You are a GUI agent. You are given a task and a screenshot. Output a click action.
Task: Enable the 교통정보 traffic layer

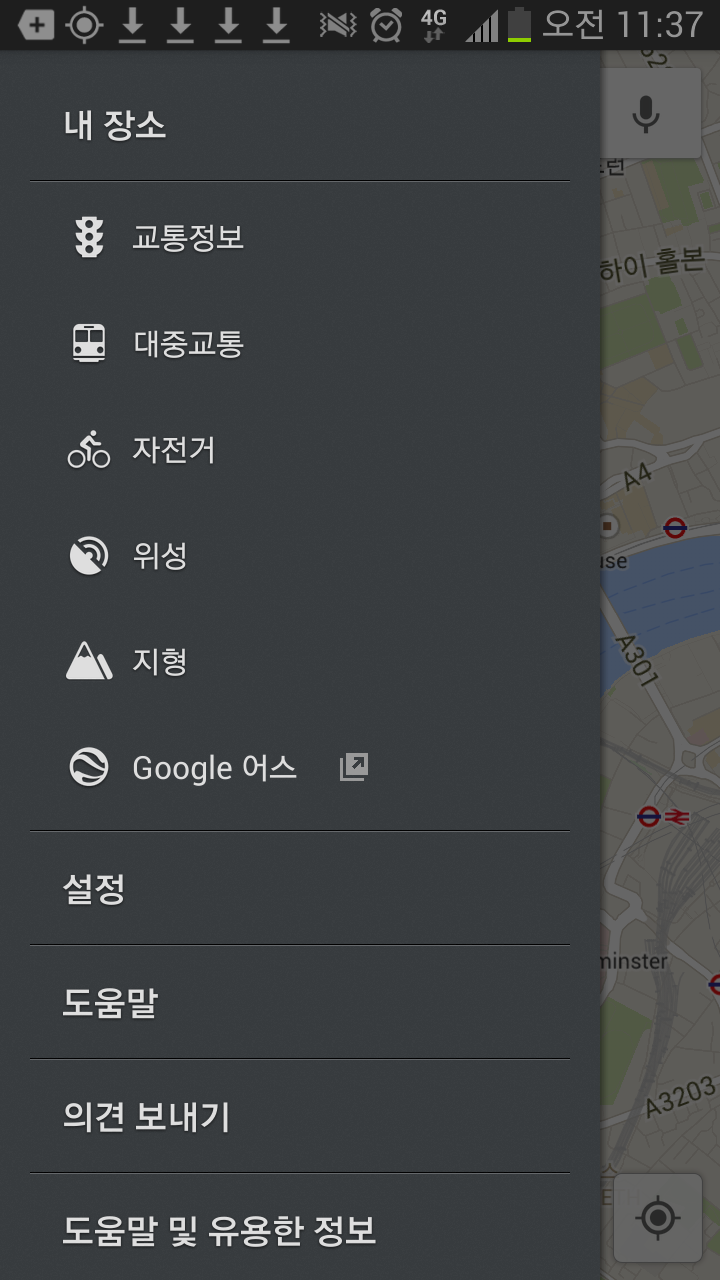coord(300,238)
